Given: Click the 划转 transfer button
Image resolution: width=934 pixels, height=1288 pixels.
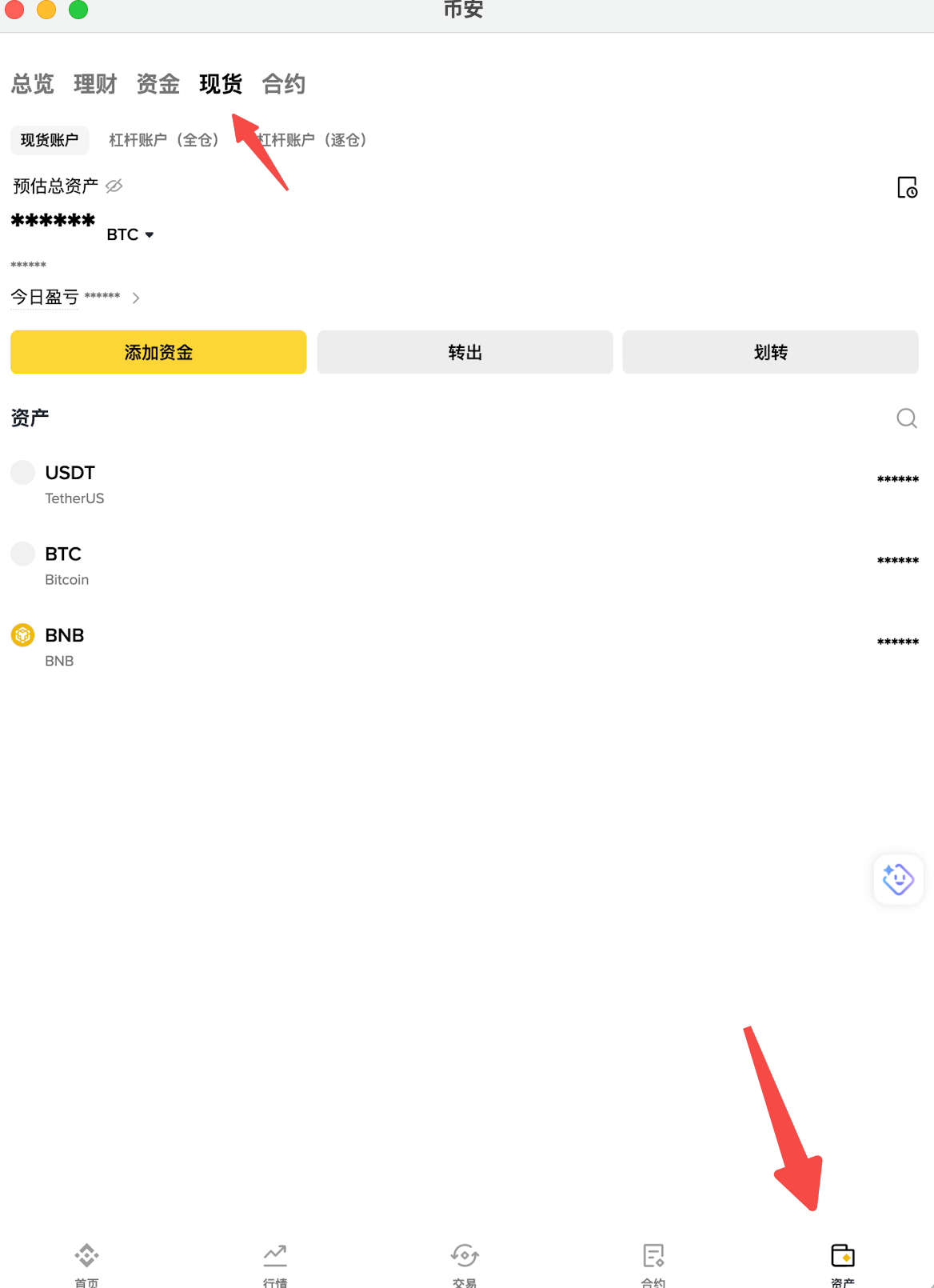Looking at the screenshot, I should (x=770, y=352).
